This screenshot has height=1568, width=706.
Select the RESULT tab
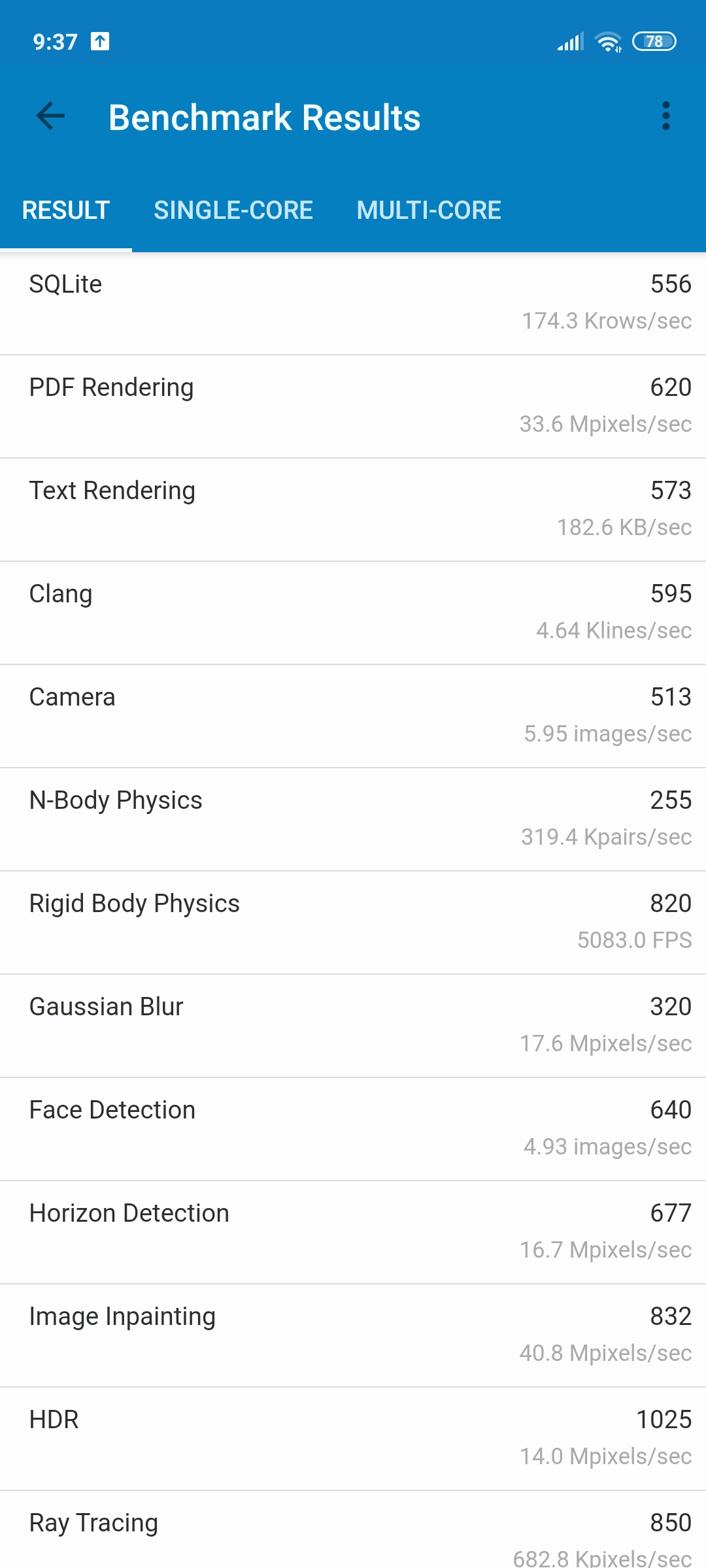click(66, 210)
